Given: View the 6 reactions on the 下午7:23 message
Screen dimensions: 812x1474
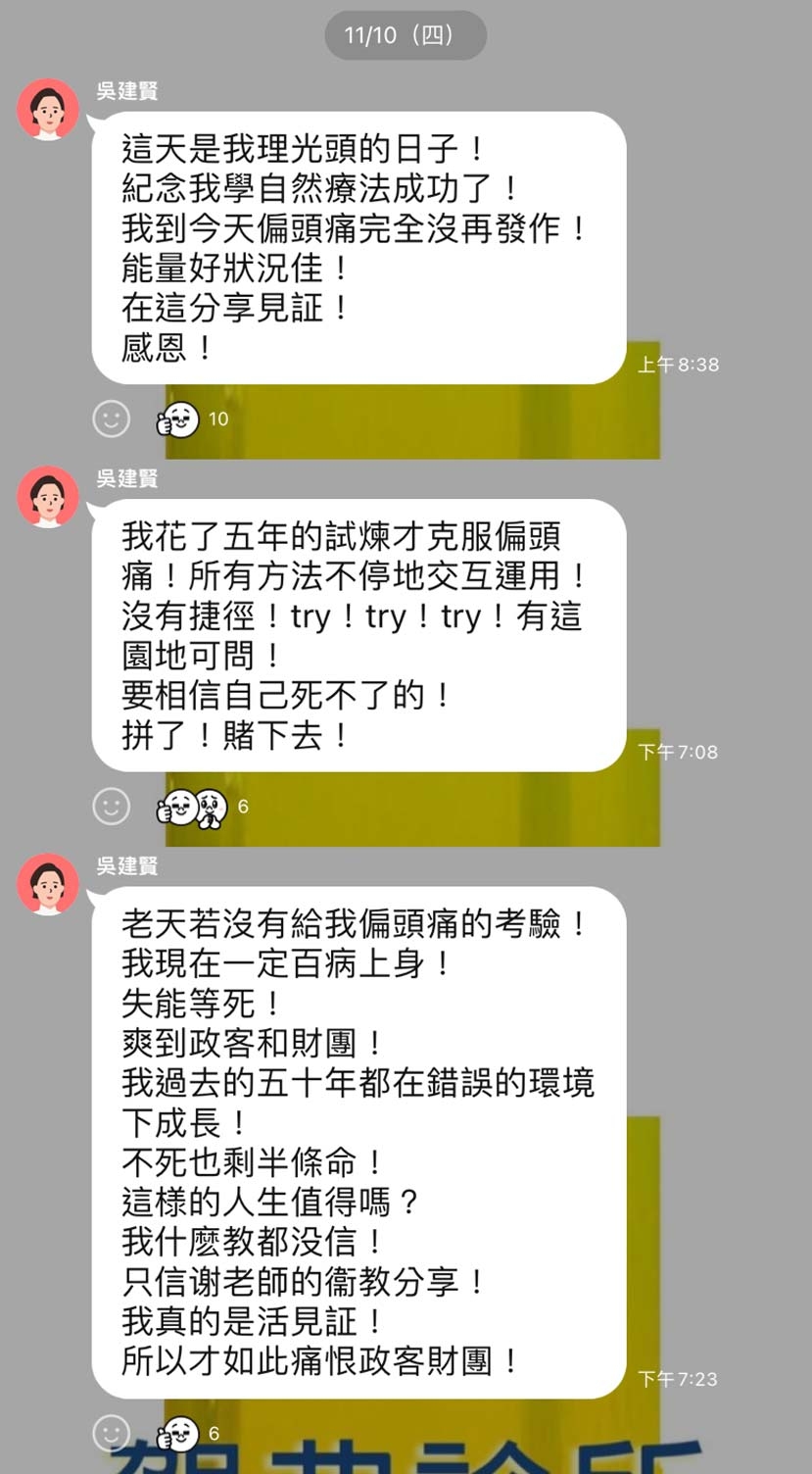Looking at the screenshot, I should click(187, 1434).
